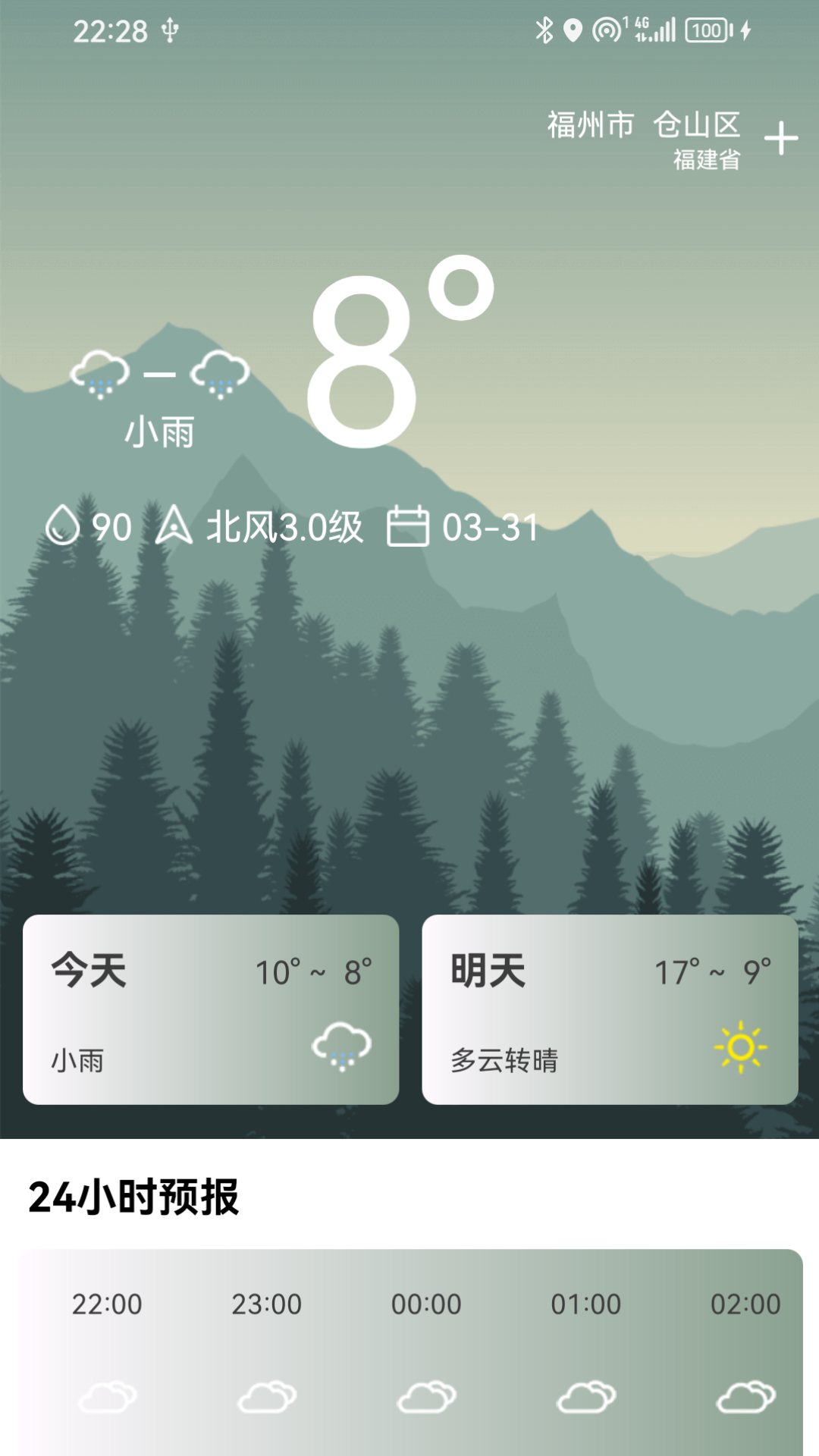Tap the plus button to add a city
Image resolution: width=819 pixels, height=1456 pixels.
point(782,139)
